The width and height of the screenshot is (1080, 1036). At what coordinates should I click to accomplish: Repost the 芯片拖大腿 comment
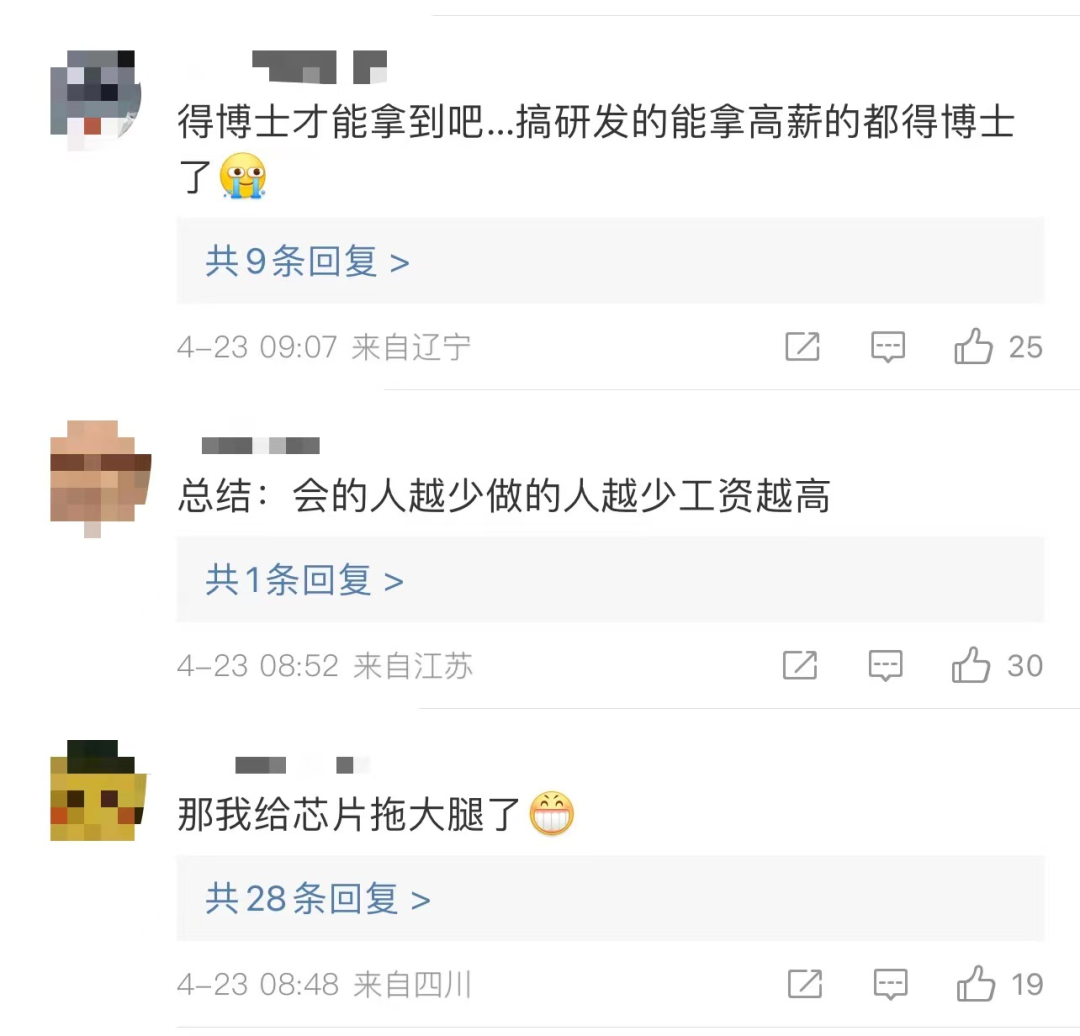[x=804, y=985]
